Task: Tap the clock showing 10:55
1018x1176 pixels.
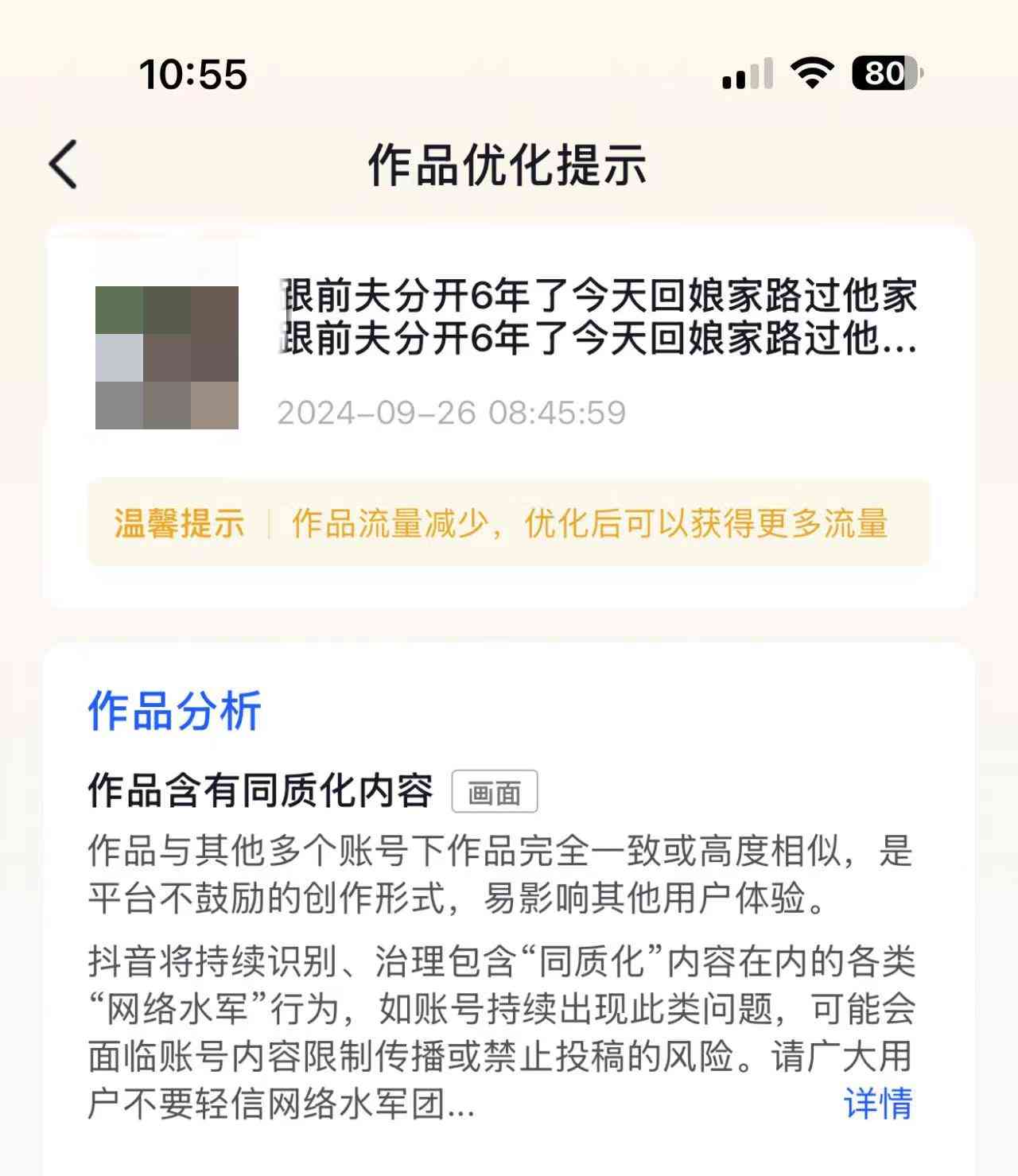Action: pos(193,74)
